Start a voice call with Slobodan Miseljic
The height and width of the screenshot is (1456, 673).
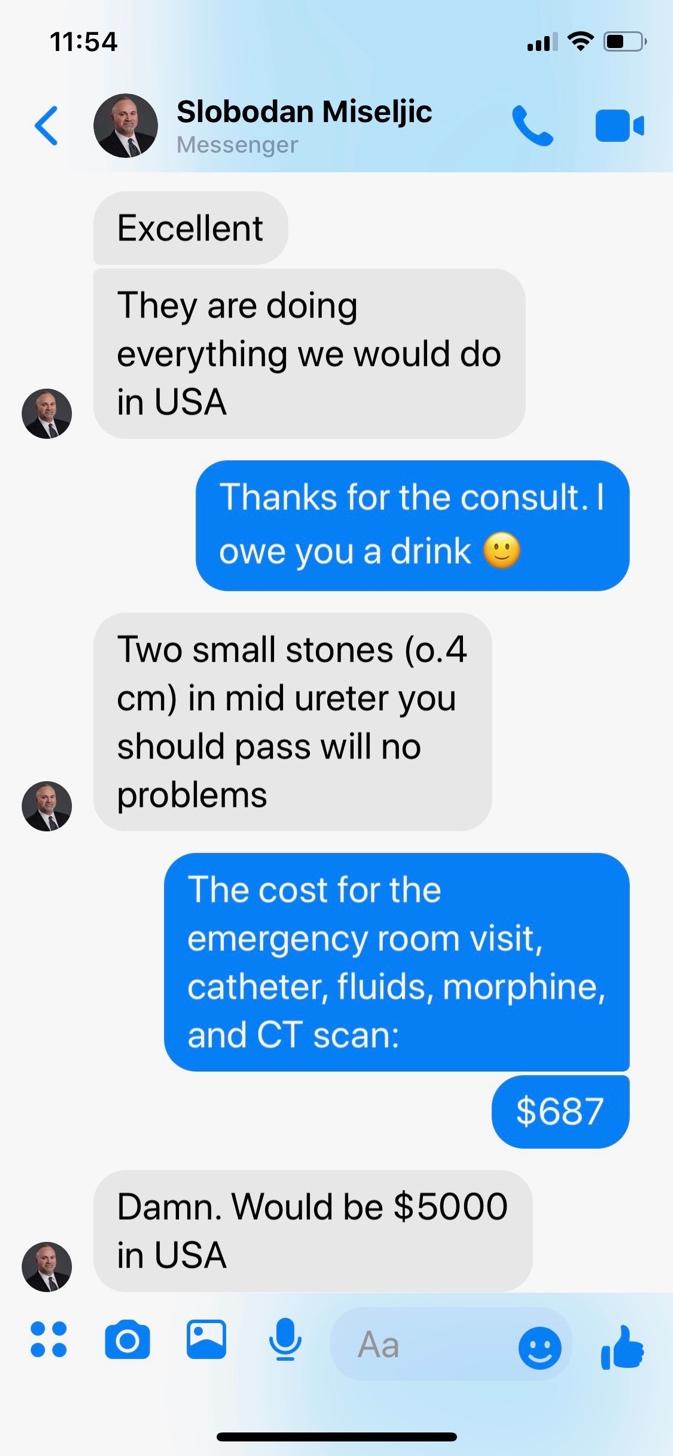coord(531,126)
